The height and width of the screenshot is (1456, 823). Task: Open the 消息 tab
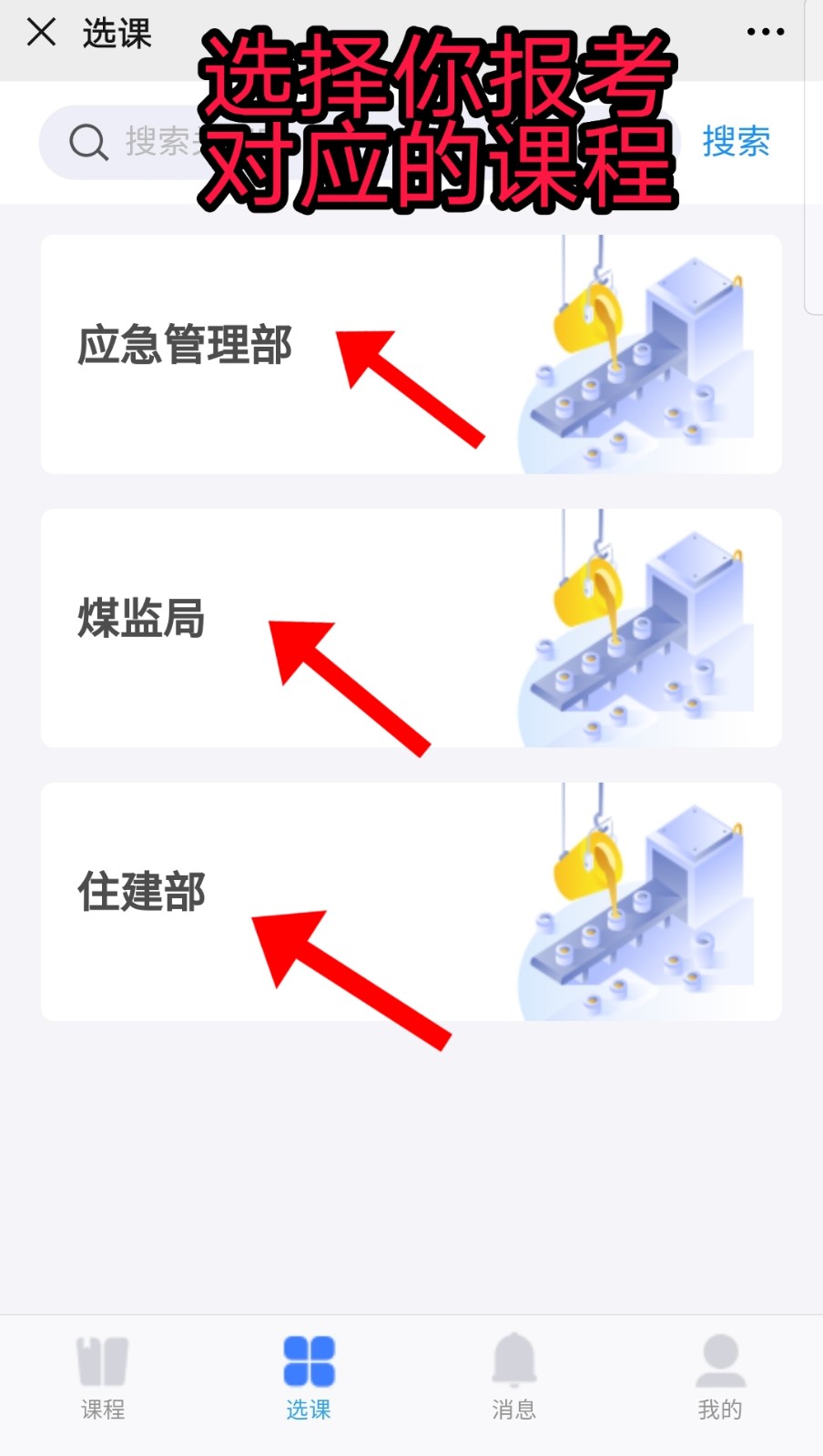514,1378
